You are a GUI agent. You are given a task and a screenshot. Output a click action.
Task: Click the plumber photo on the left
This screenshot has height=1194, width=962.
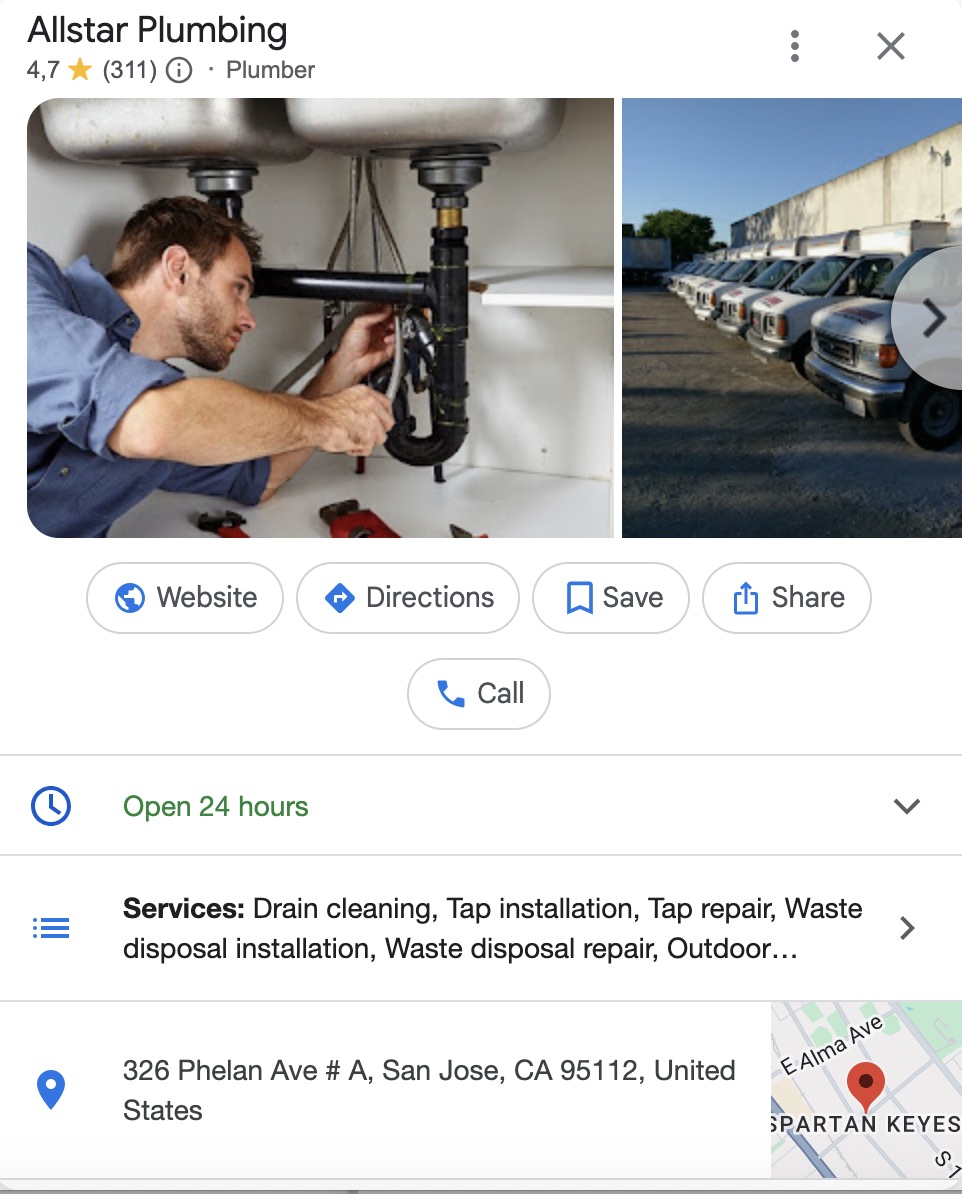[x=320, y=316]
